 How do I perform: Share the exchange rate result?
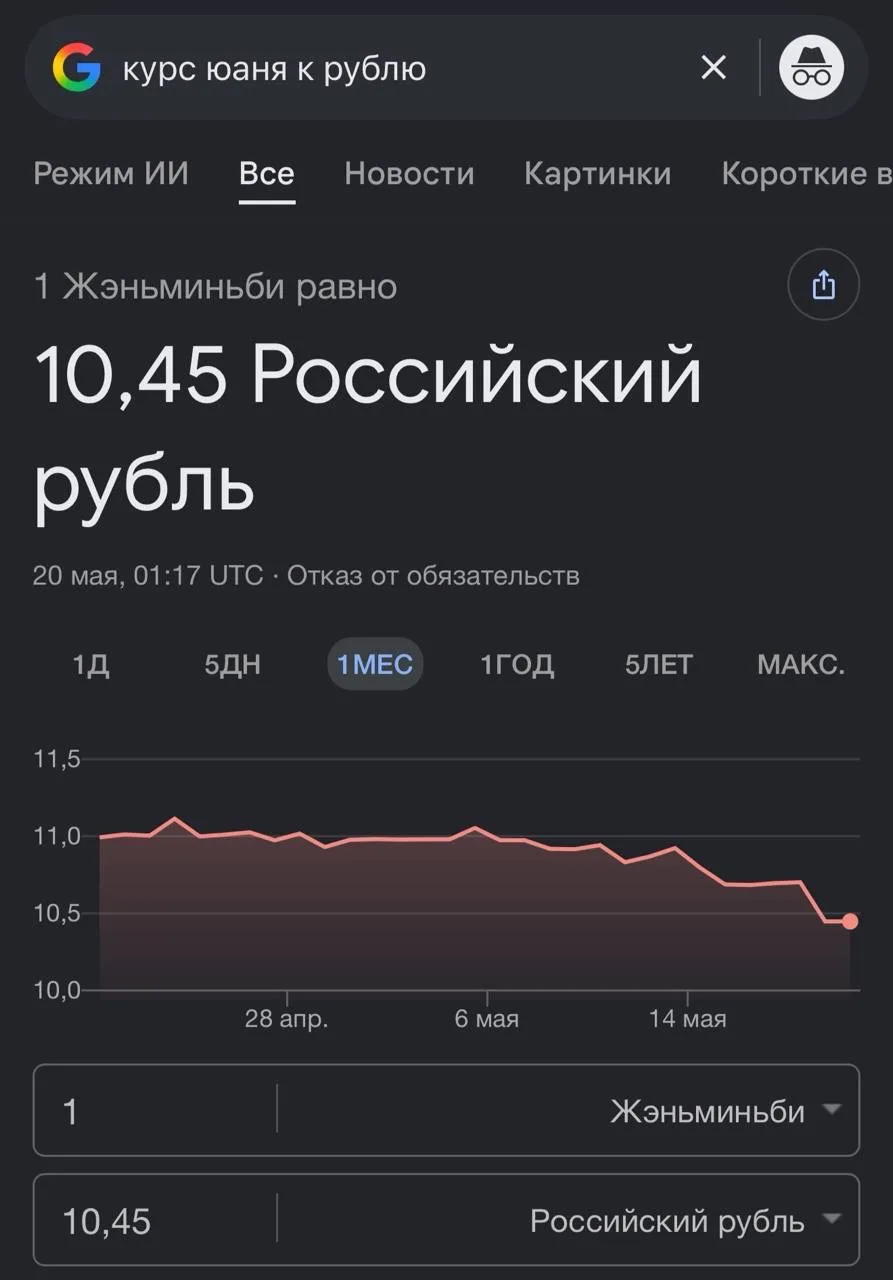tap(823, 286)
